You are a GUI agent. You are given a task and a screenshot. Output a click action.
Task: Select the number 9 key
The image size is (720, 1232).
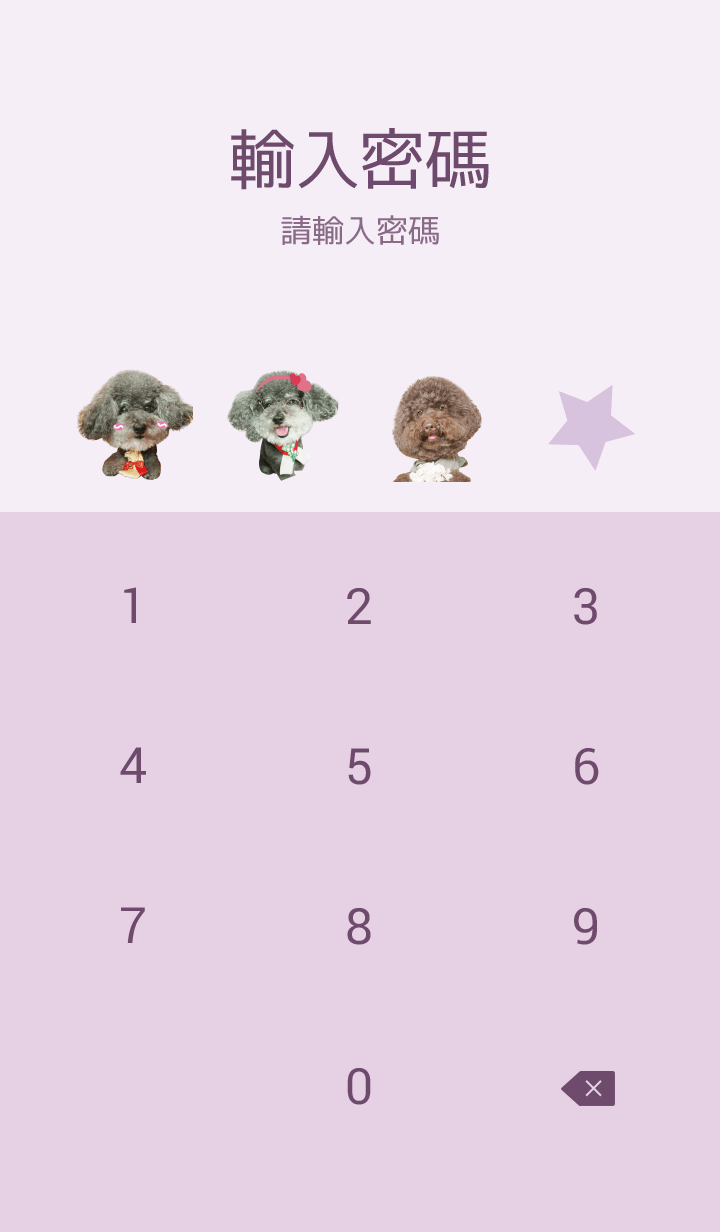pos(586,927)
